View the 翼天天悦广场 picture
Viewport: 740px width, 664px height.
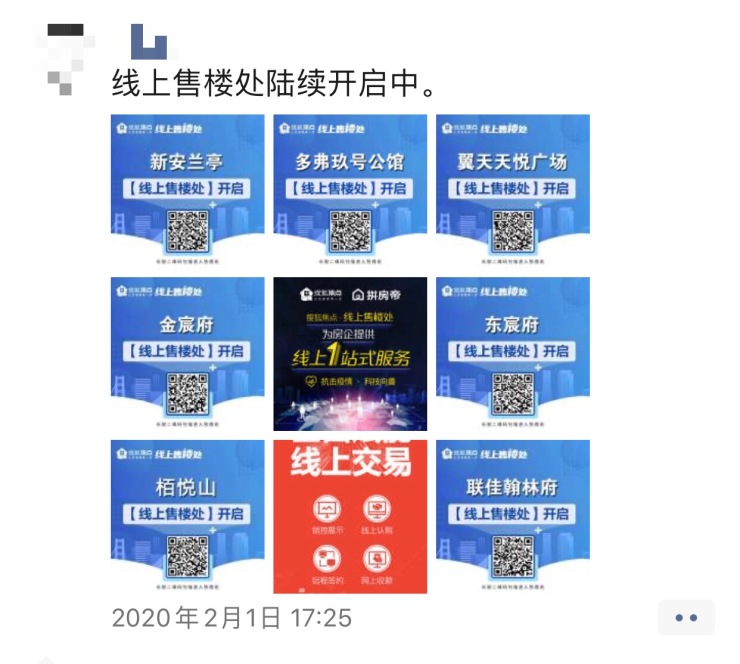click(513, 191)
